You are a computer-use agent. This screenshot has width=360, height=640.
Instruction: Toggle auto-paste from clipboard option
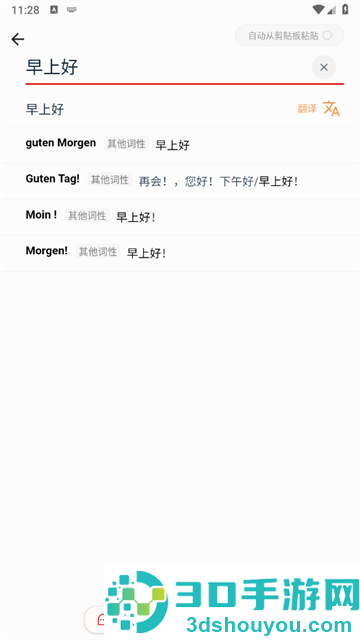[x=289, y=36]
